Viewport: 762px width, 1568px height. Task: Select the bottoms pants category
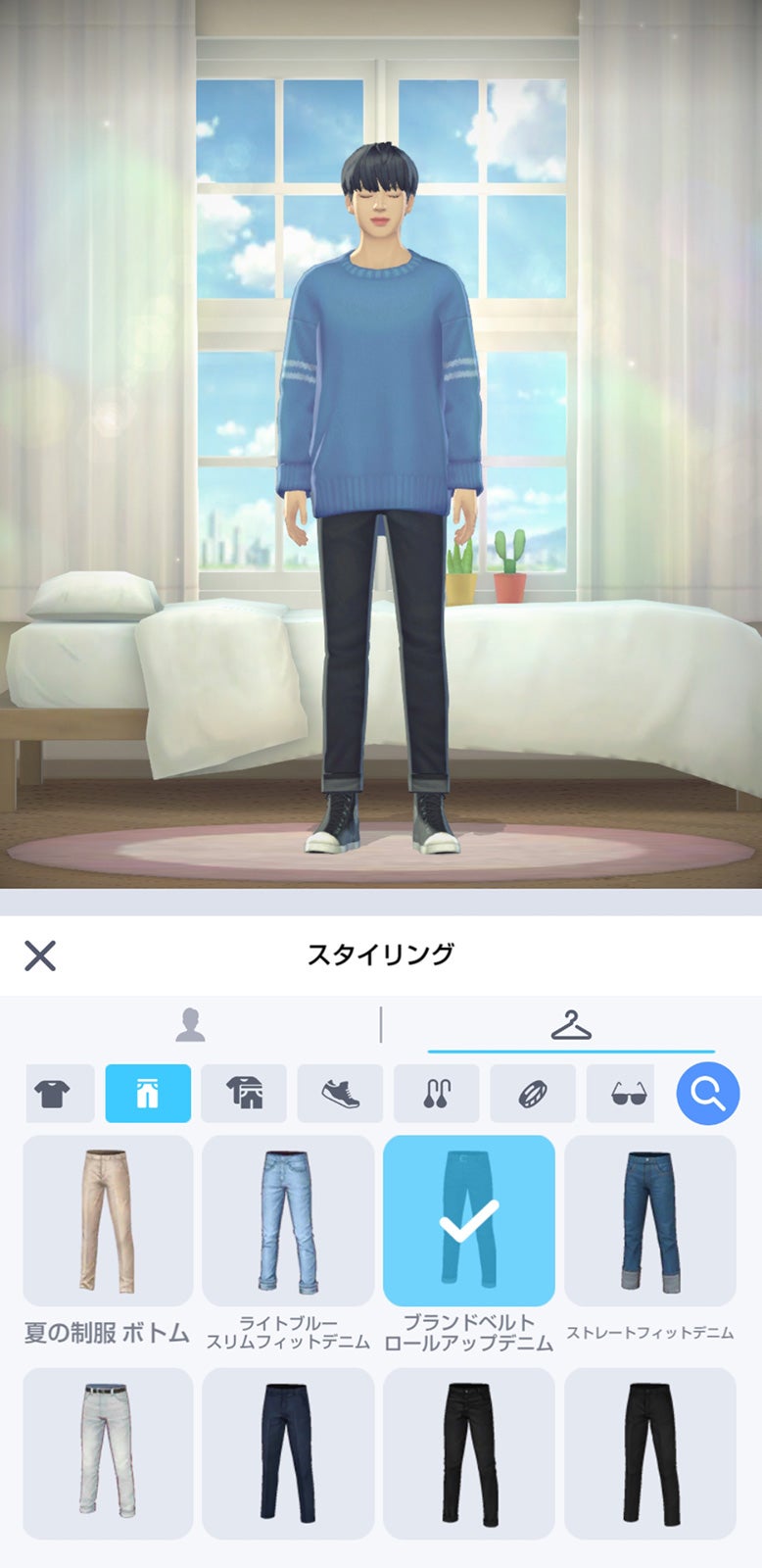point(148,1094)
